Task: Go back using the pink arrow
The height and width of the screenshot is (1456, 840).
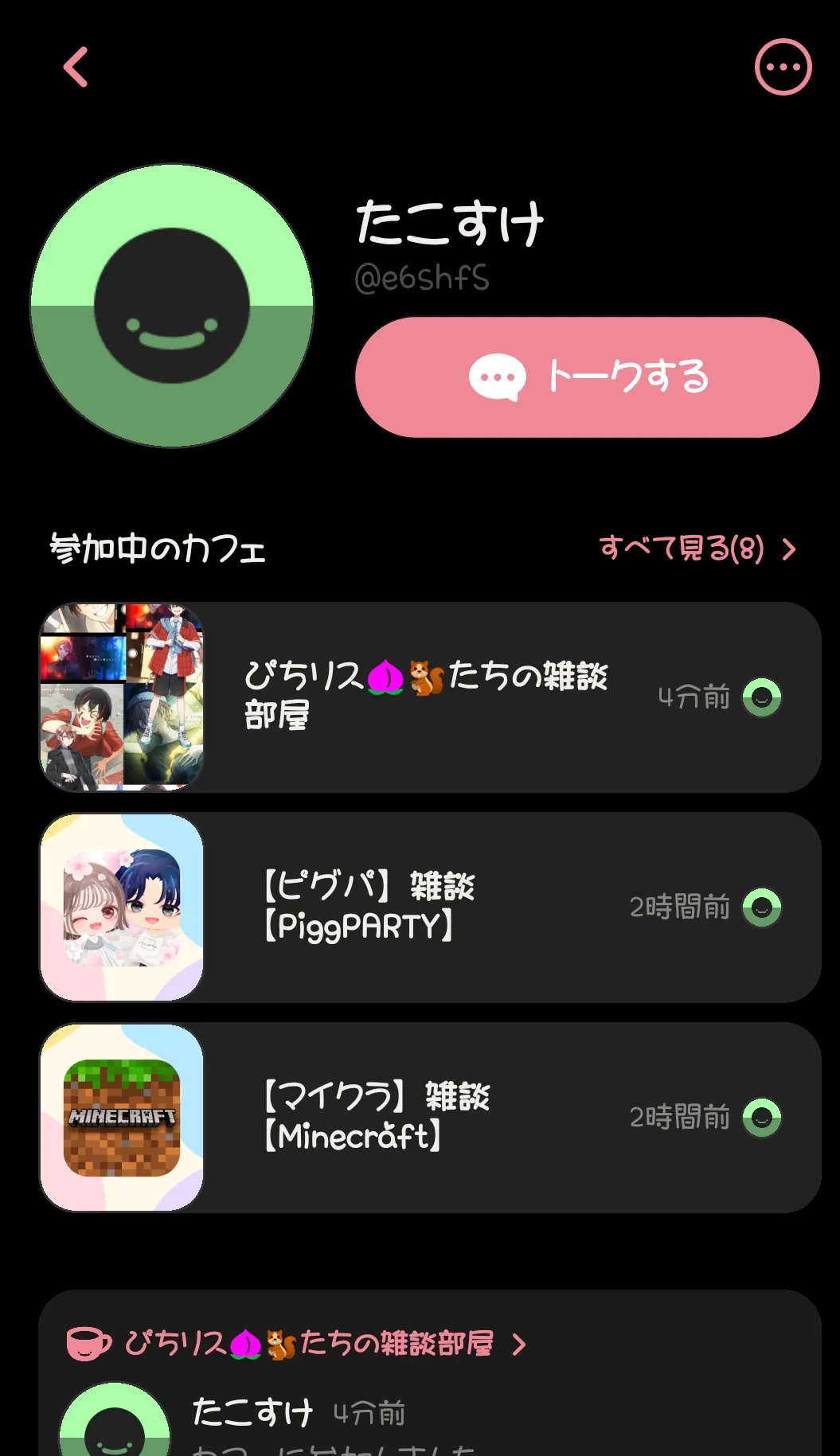Action: pyautogui.click(x=76, y=67)
